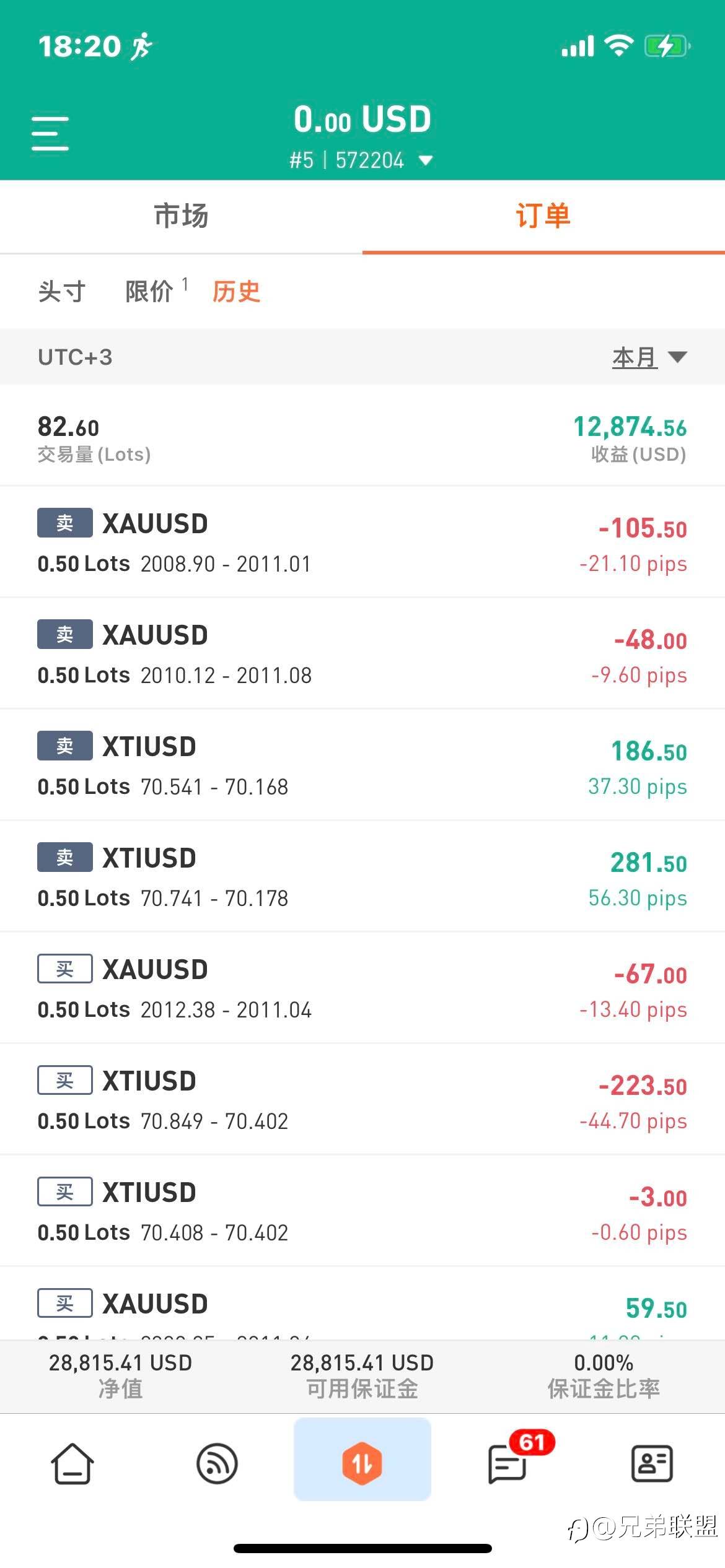Switch to 限价 pending orders
The width and height of the screenshot is (725, 1568).
(x=149, y=292)
